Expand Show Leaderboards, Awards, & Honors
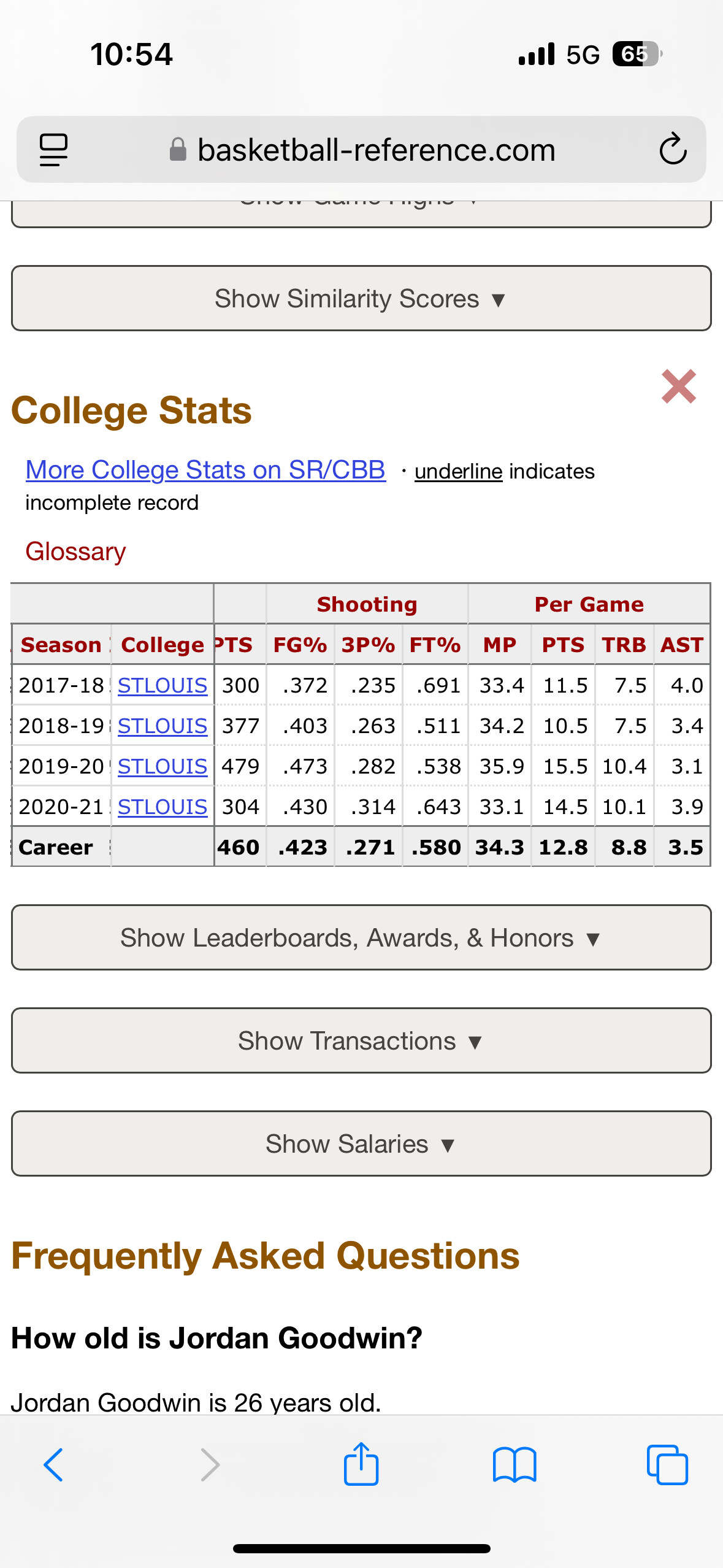723x1568 pixels. click(361, 937)
